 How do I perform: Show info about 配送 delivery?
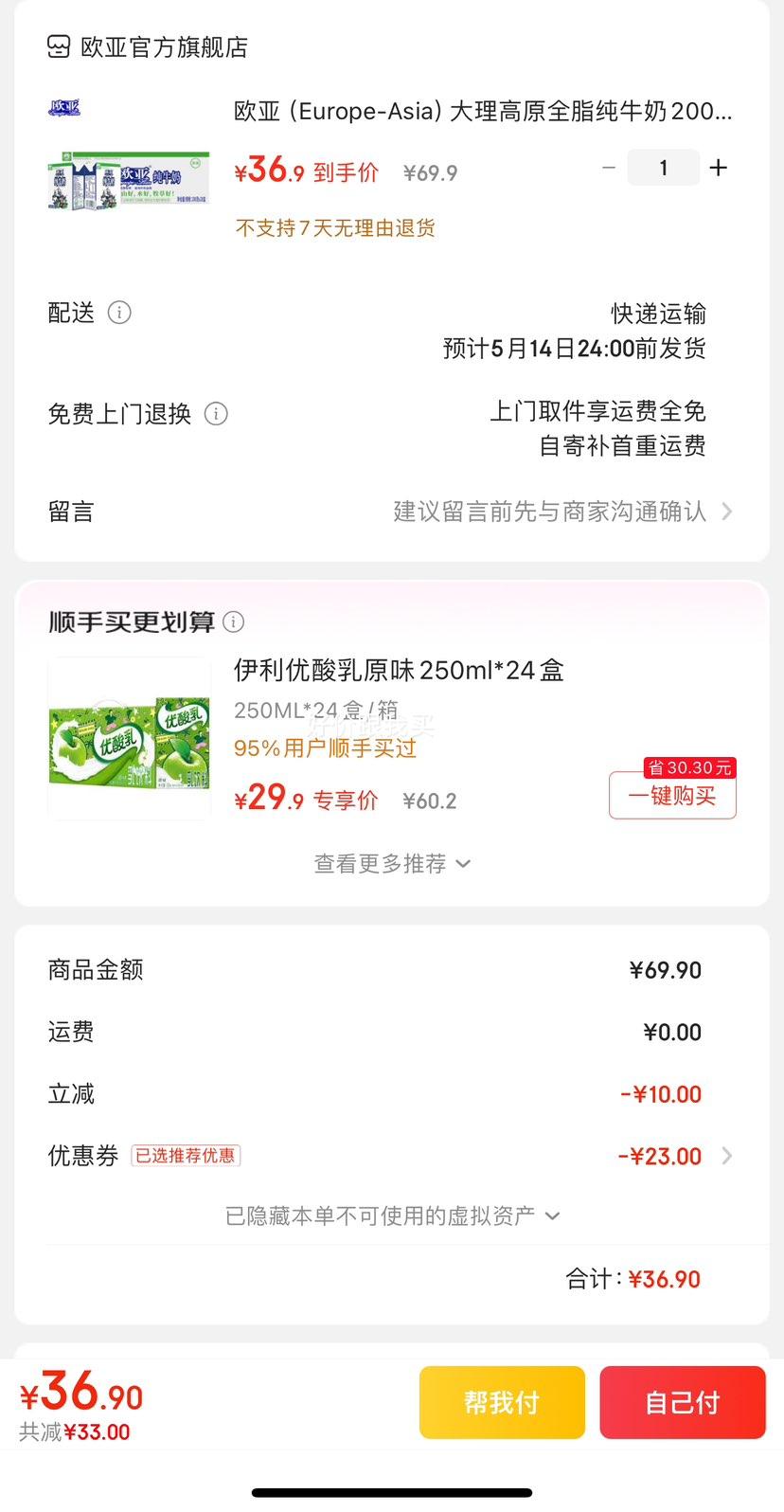119,313
